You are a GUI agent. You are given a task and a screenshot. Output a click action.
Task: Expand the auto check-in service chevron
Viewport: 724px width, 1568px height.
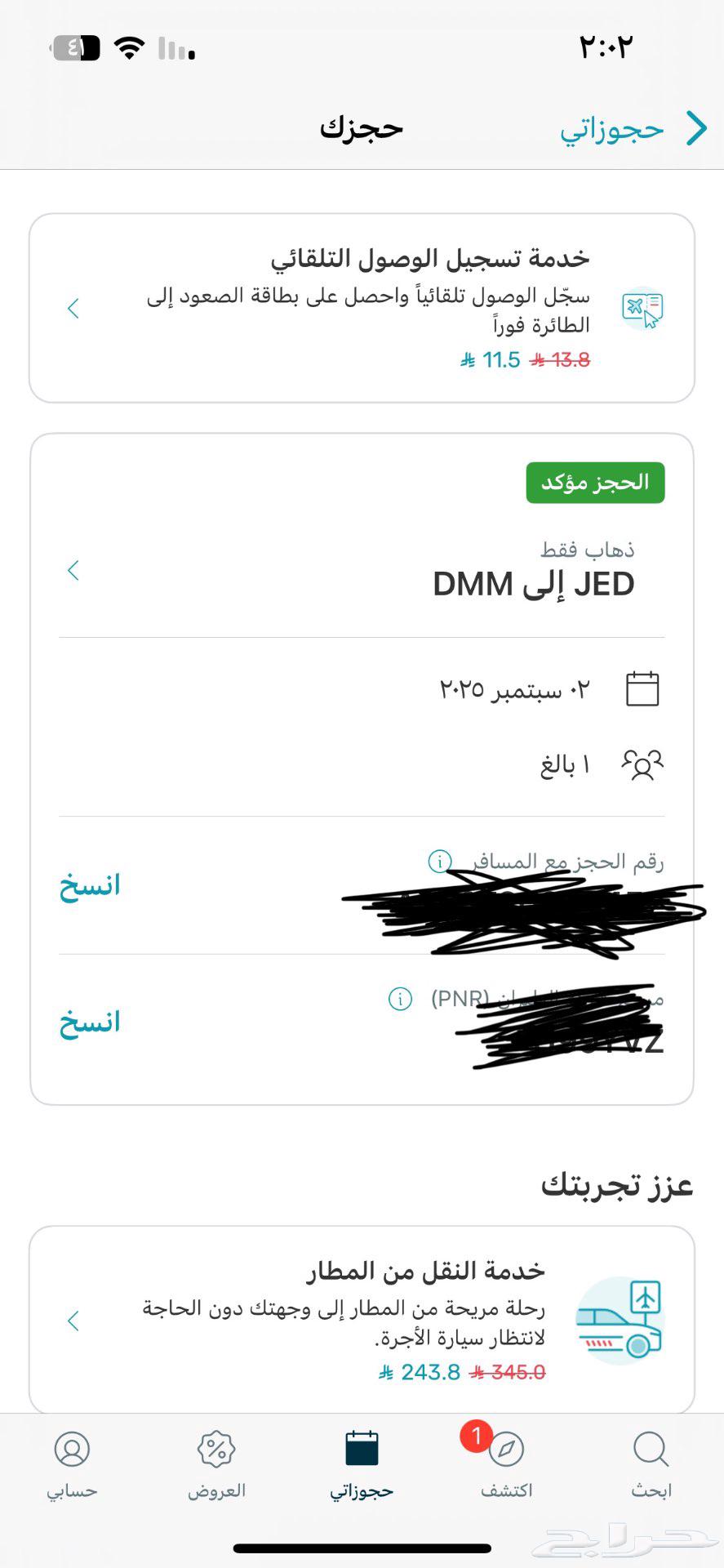pyautogui.click(x=73, y=309)
